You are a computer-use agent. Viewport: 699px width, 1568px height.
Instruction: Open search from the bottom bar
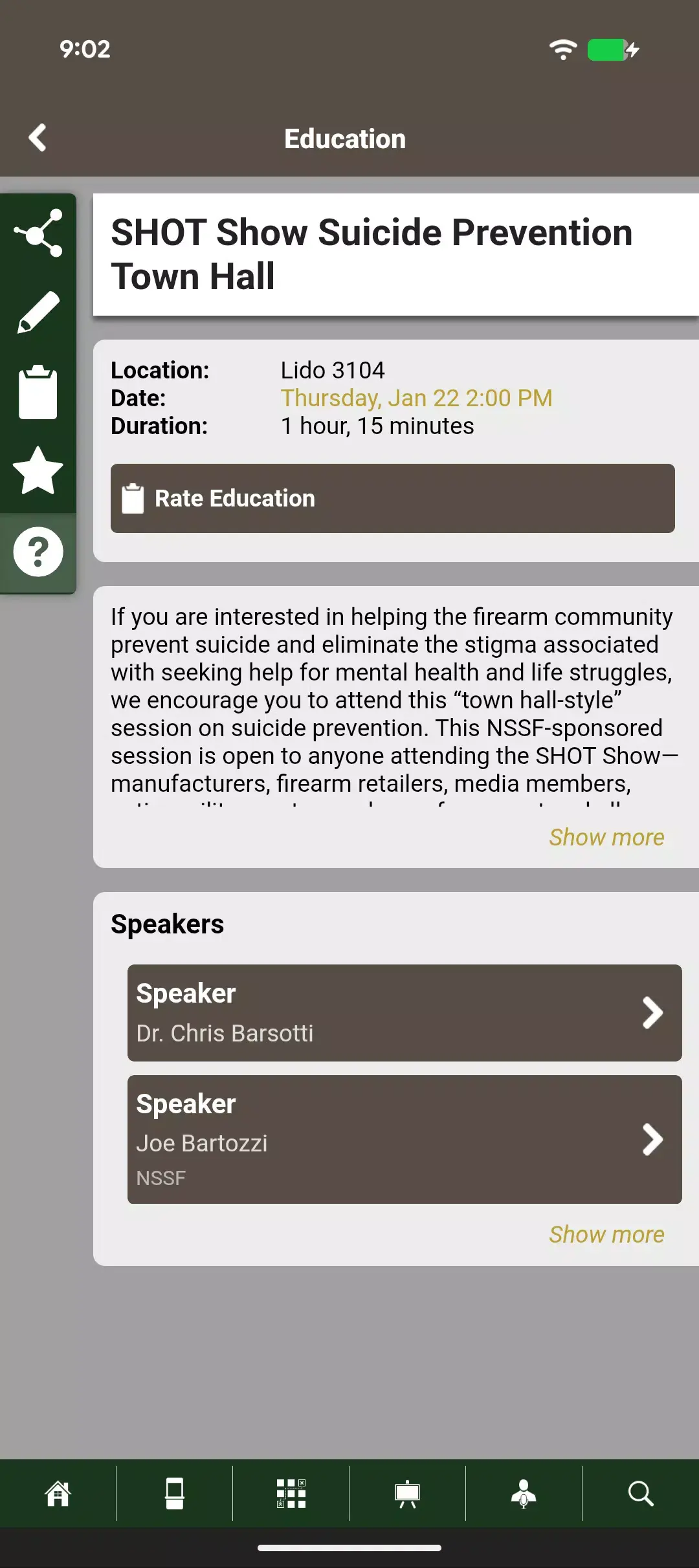pyautogui.click(x=640, y=1494)
